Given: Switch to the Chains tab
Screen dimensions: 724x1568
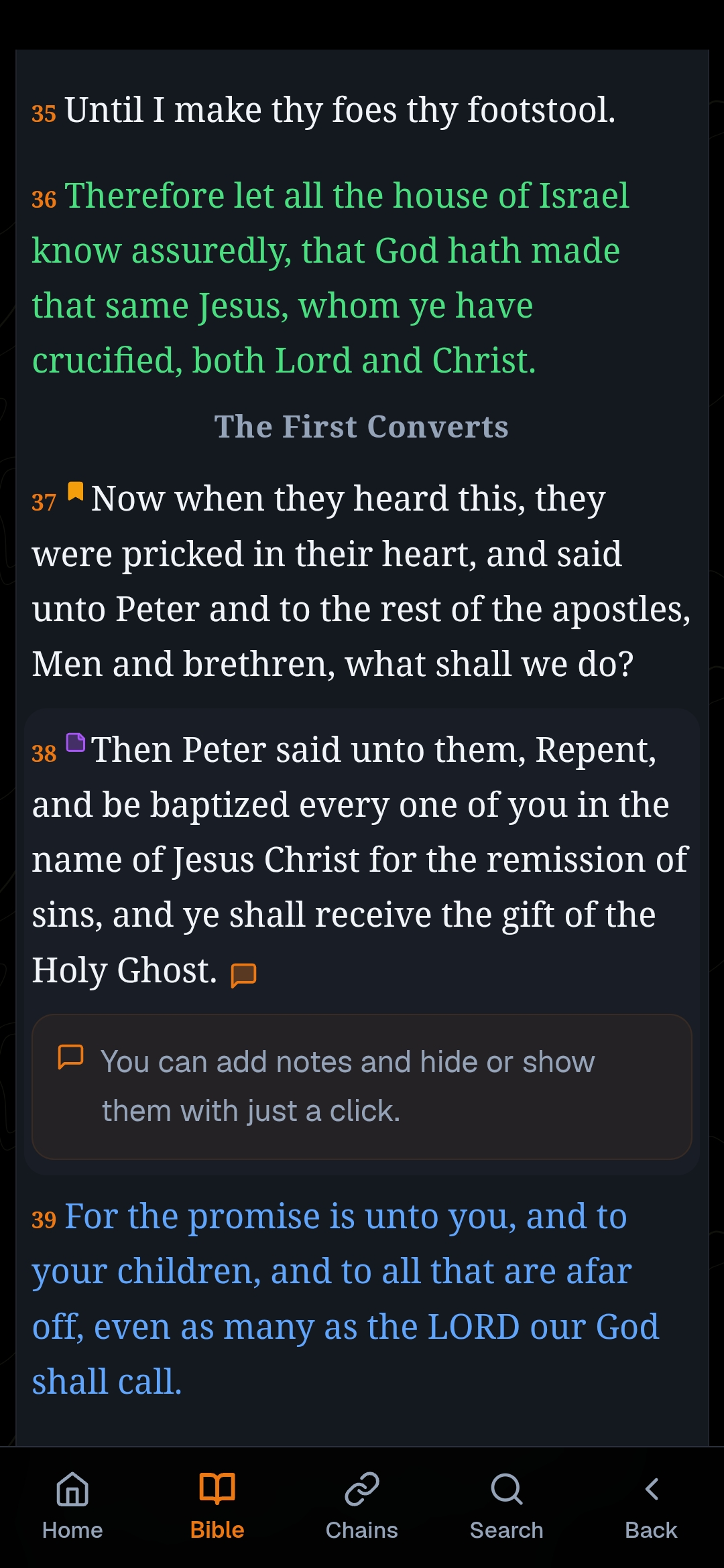Looking at the screenshot, I should tap(362, 1506).
